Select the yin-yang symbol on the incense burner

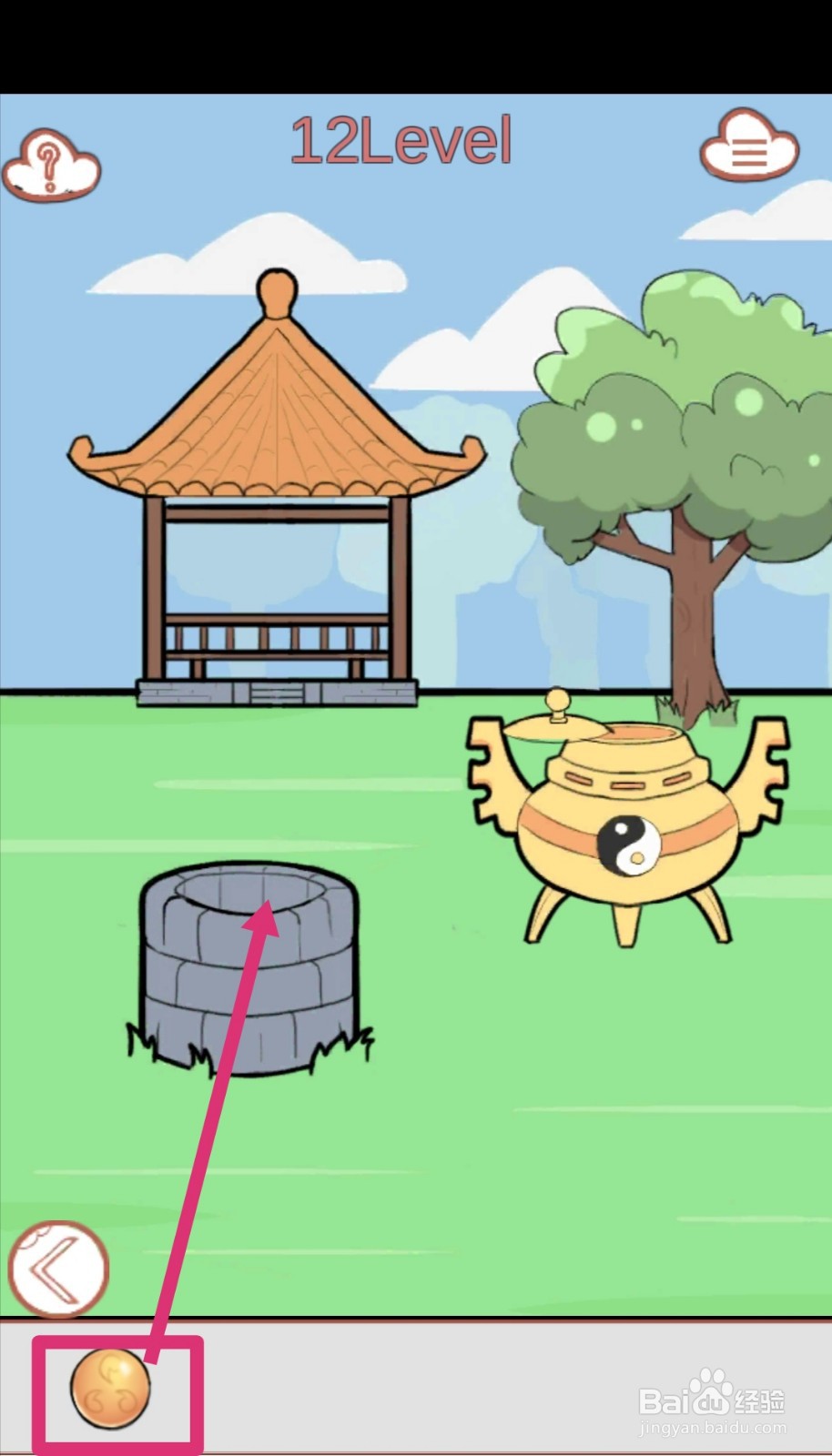click(x=632, y=844)
